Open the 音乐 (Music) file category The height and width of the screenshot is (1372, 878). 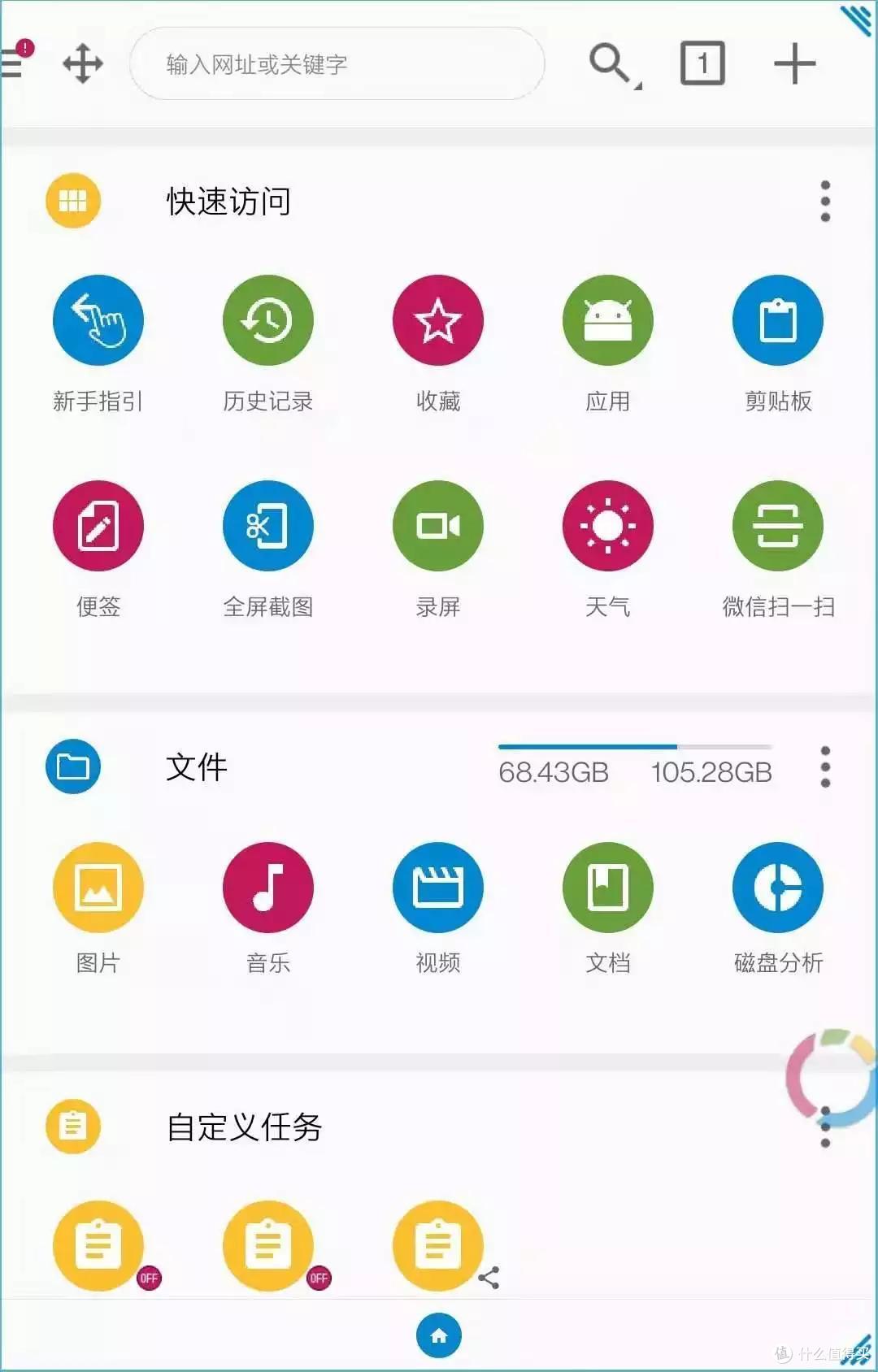point(268,887)
